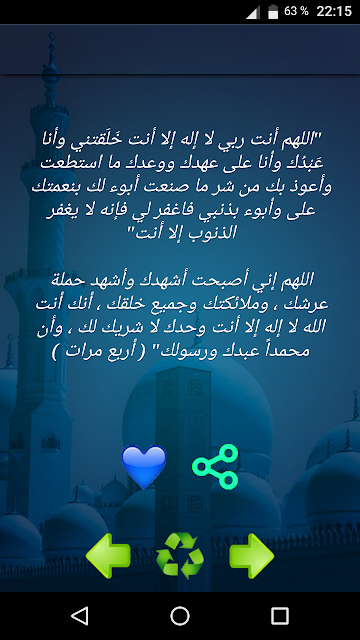Tap the system back button

pos(80,616)
